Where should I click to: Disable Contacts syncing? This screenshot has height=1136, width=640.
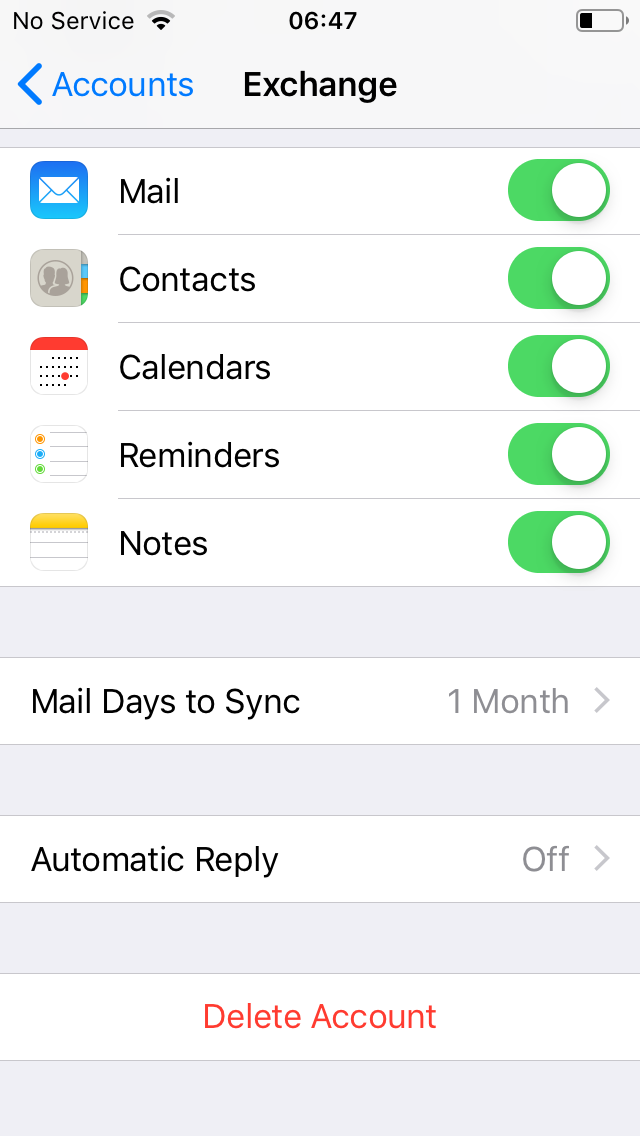(x=558, y=279)
